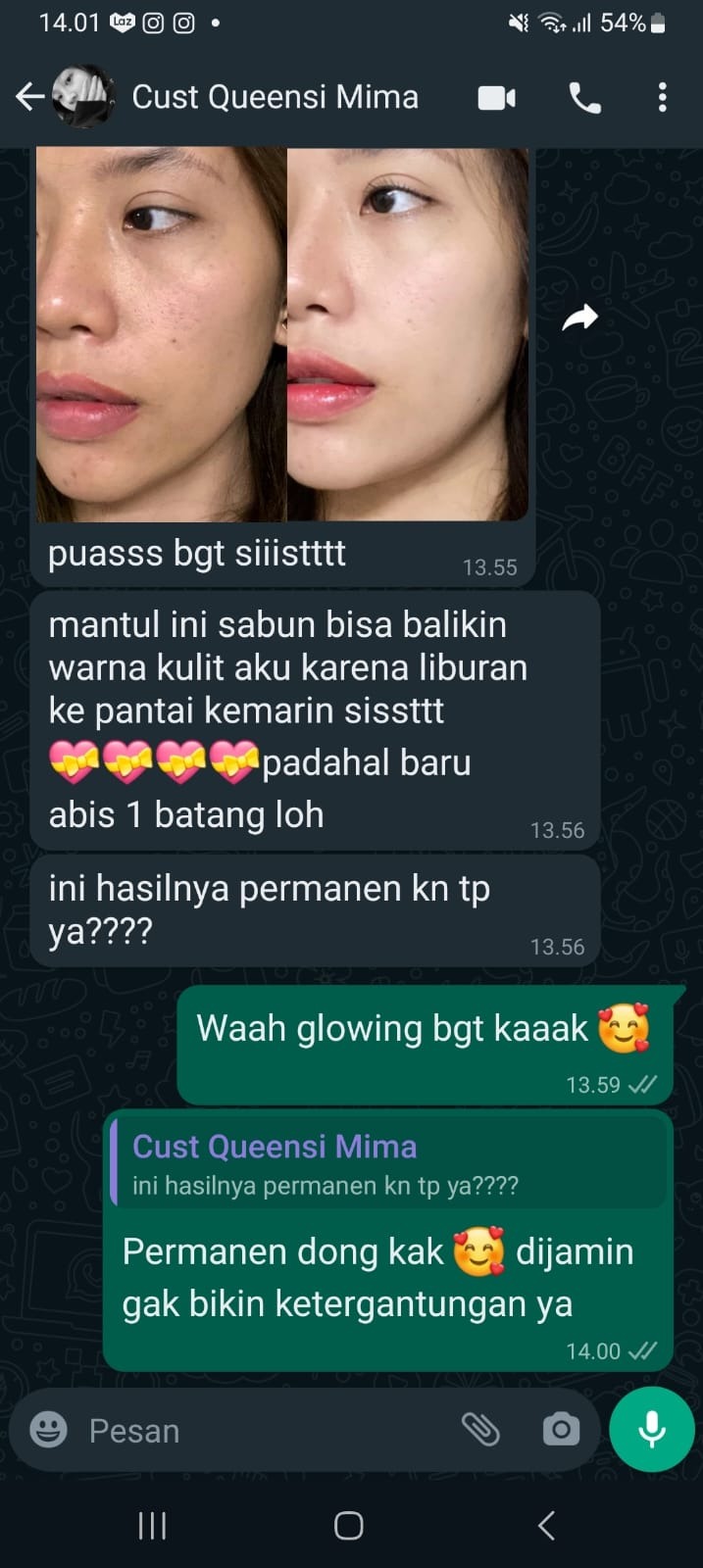Viewport: 703px width, 1568px height.
Task: Start a voice call with Cust Queensi Mima
Action: point(584,97)
